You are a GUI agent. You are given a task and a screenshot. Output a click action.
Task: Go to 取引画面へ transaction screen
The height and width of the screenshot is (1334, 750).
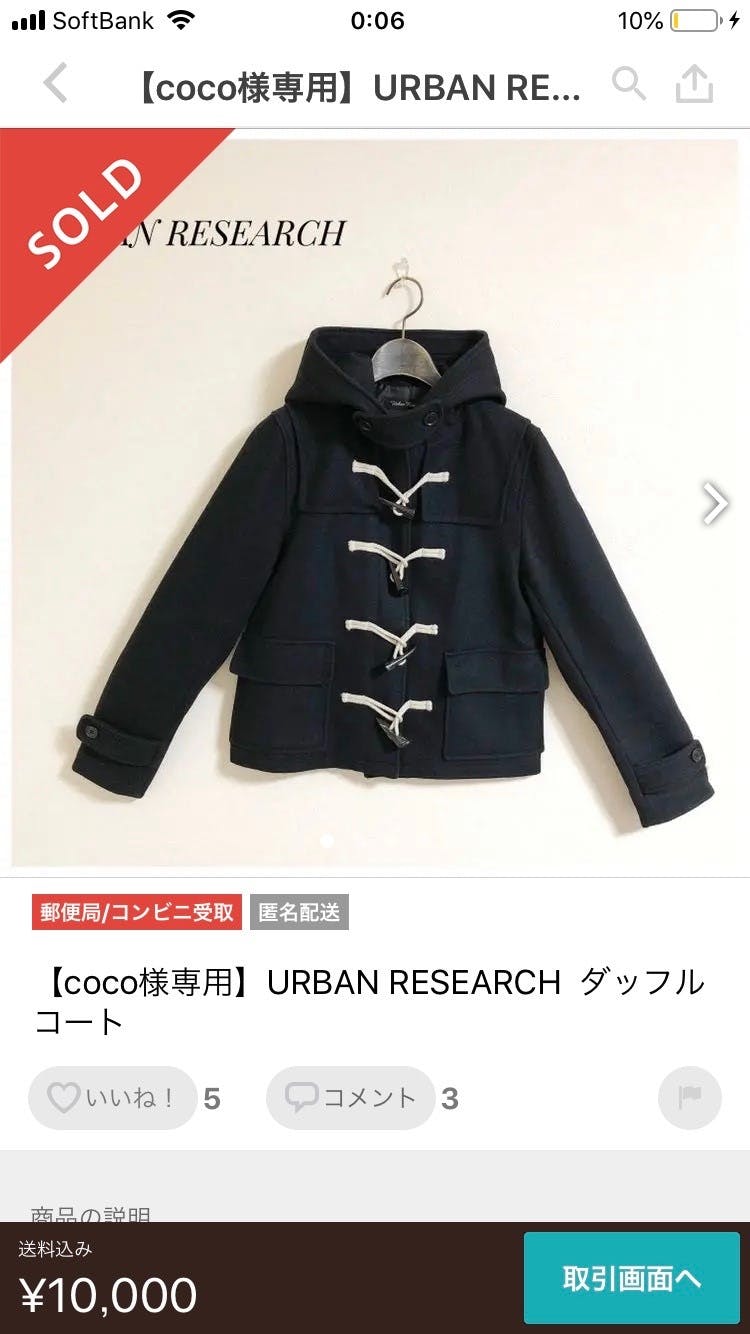click(x=631, y=1278)
